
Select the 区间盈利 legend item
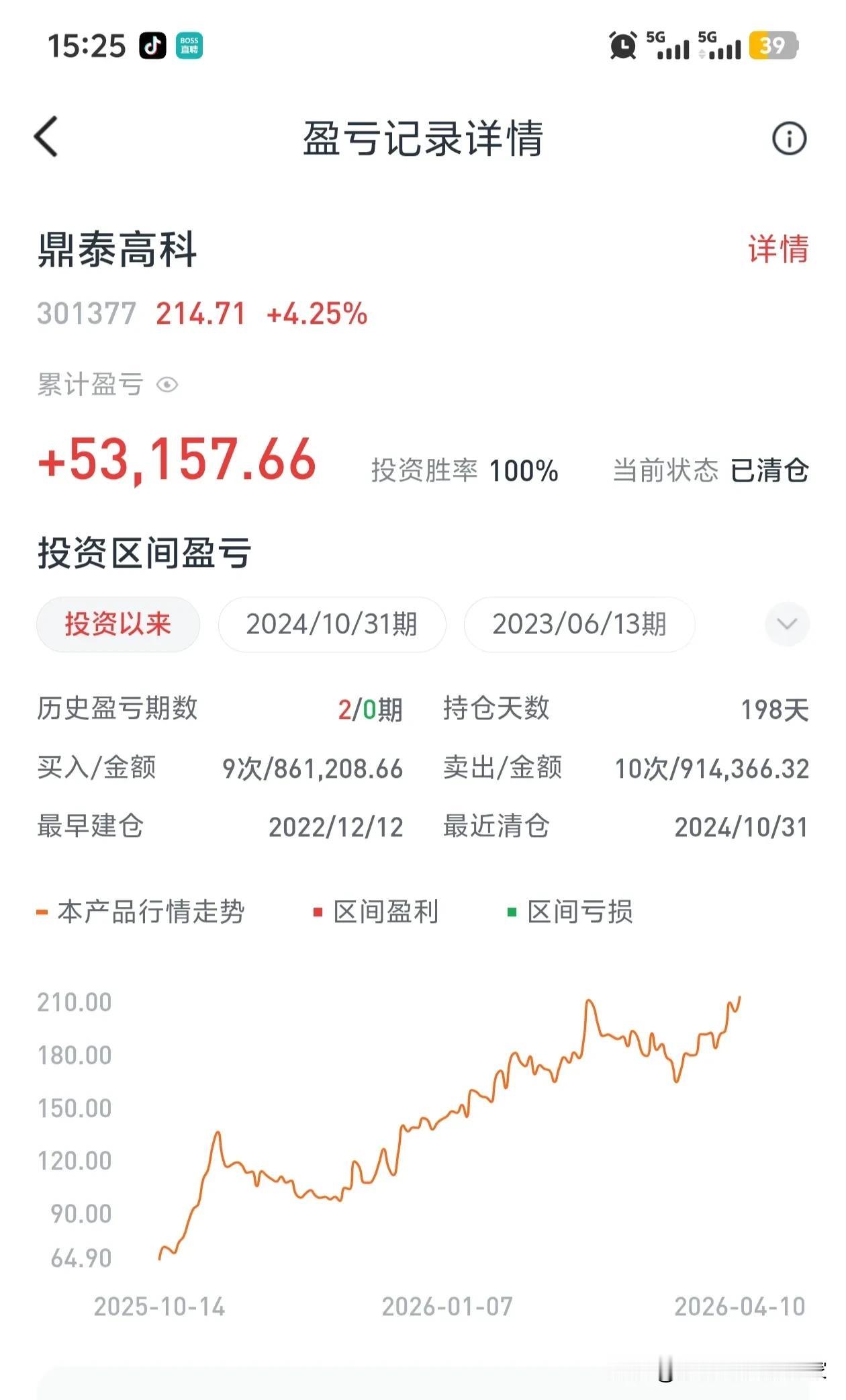point(386,912)
